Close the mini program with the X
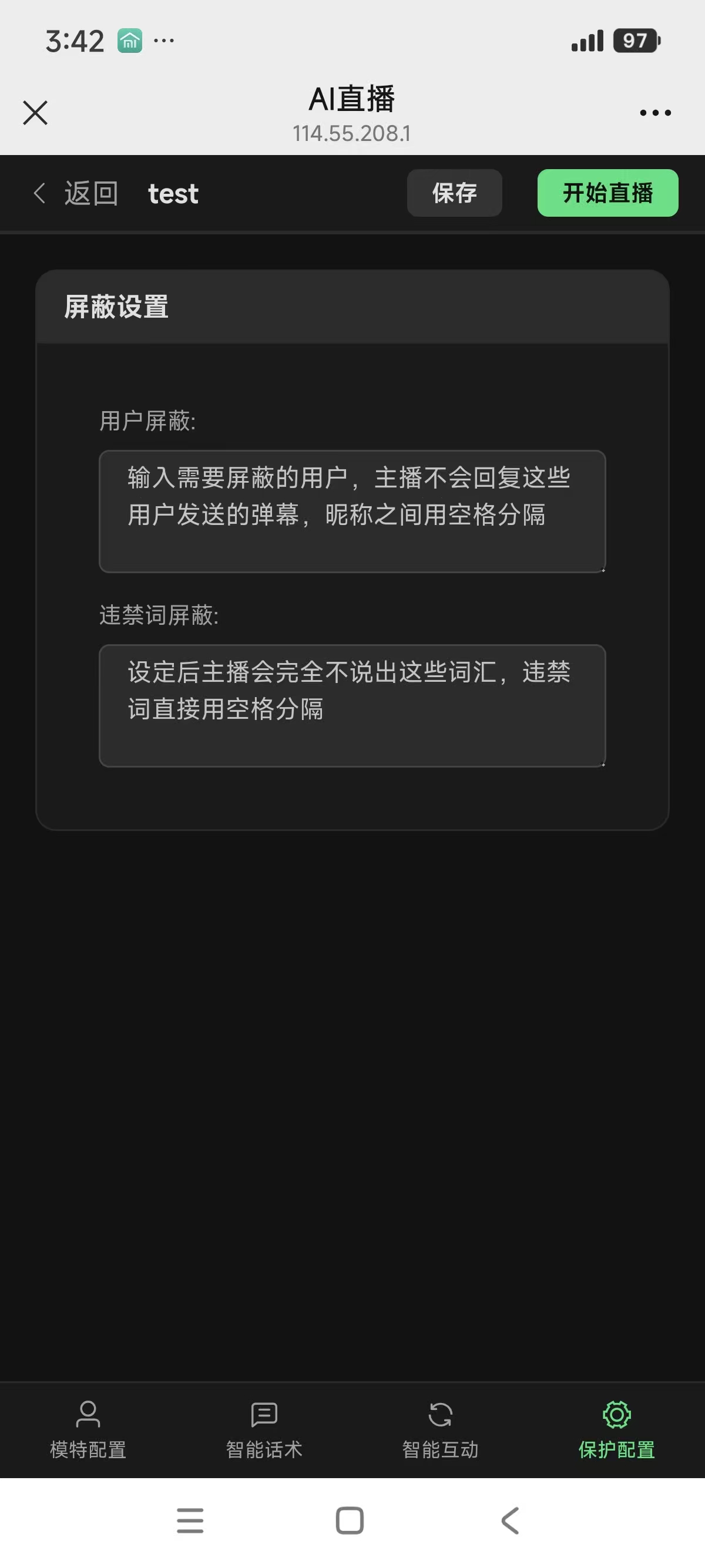The width and height of the screenshot is (705, 1568). point(35,113)
